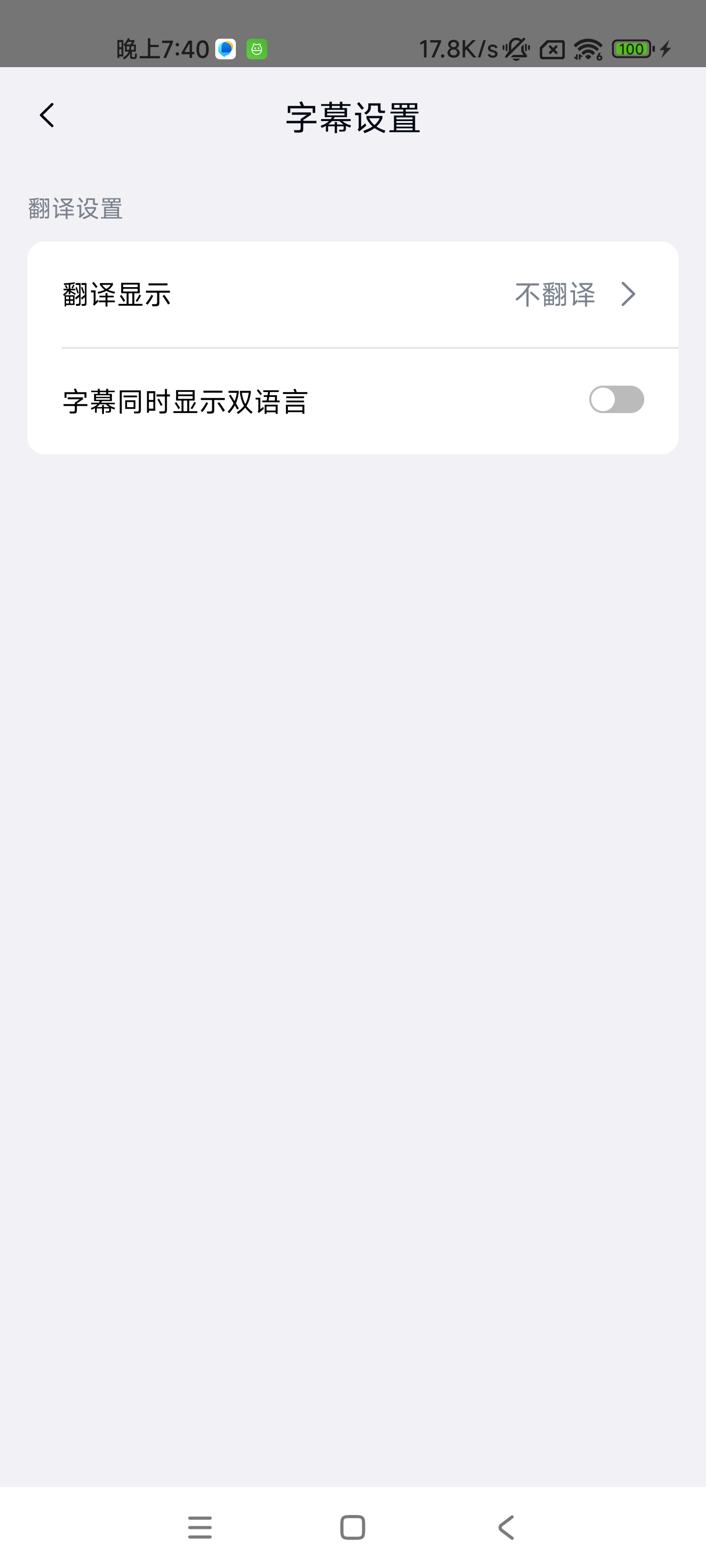The height and width of the screenshot is (1568, 706).
Task: Tap the system home button
Action: [352, 1527]
